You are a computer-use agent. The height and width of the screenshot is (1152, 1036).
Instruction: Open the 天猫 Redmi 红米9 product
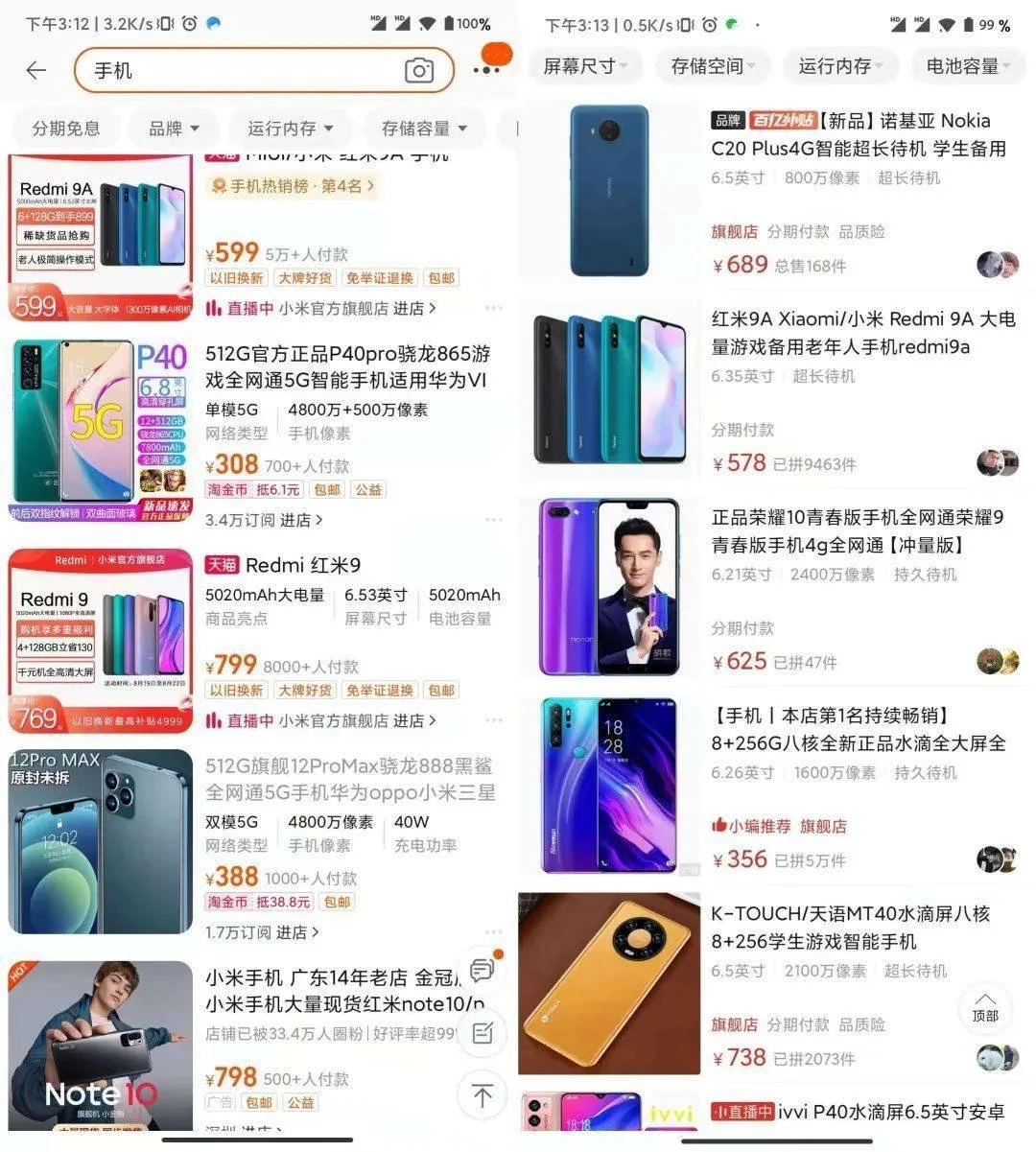302,565
